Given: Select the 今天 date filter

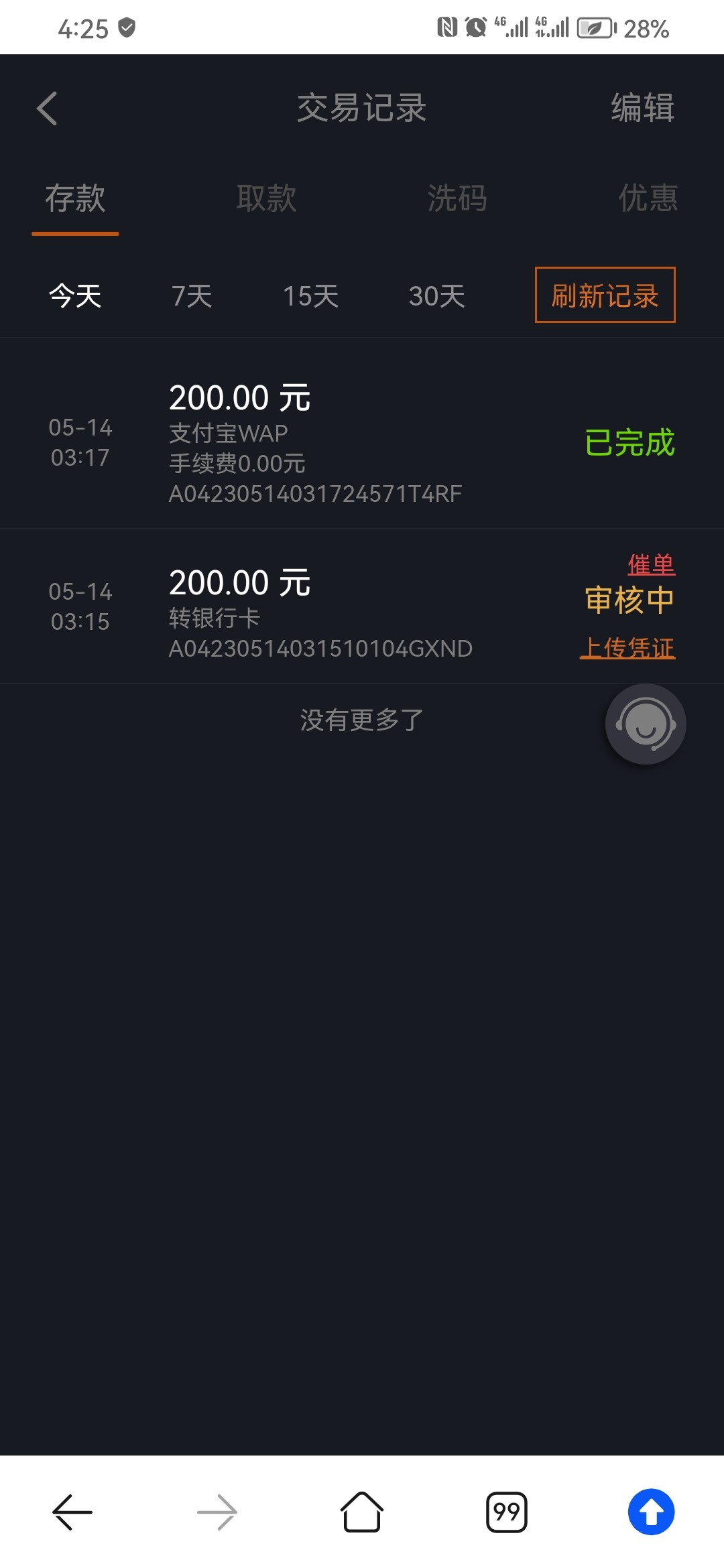Looking at the screenshot, I should 75,296.
